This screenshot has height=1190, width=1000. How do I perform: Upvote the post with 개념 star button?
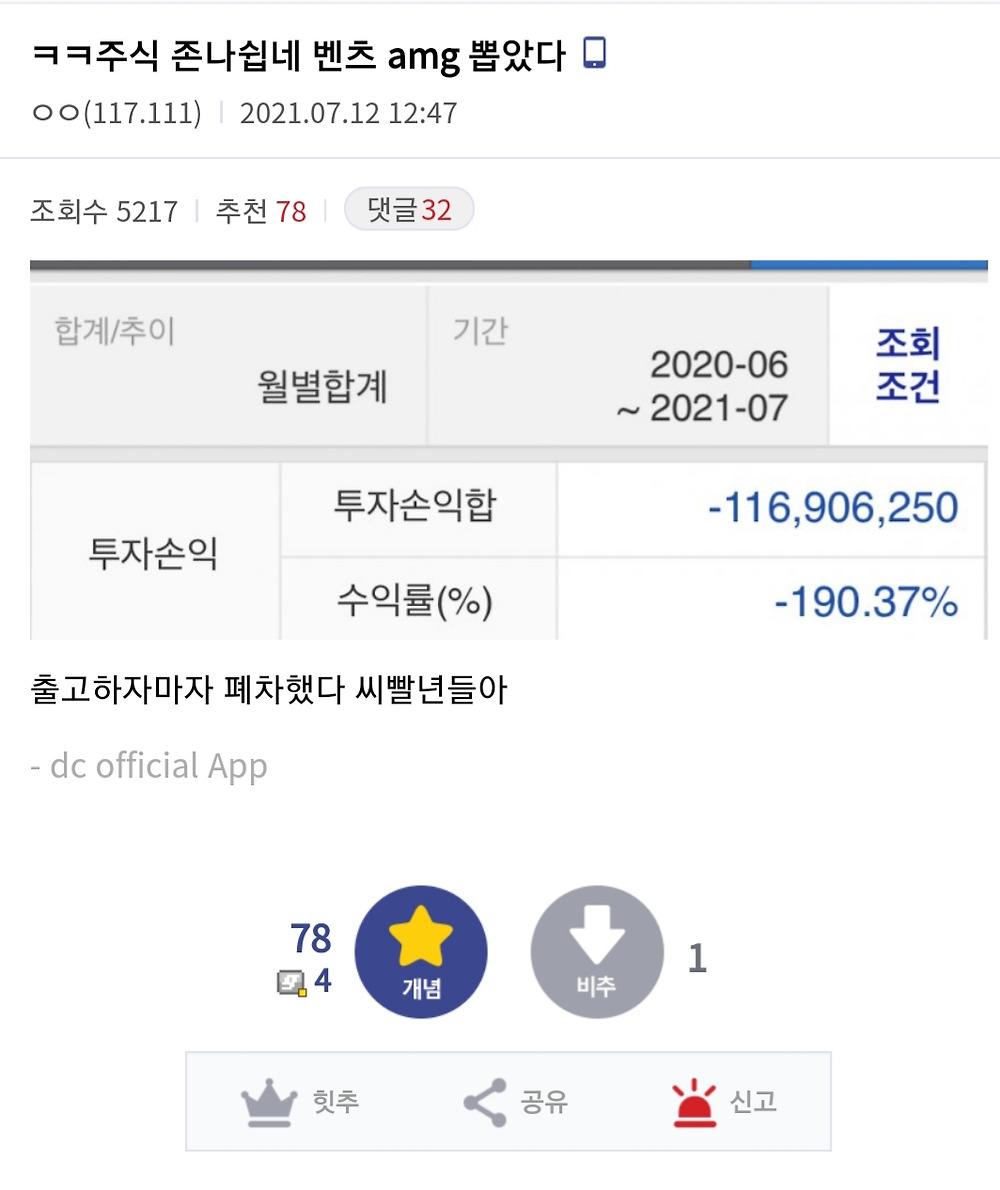(421, 952)
